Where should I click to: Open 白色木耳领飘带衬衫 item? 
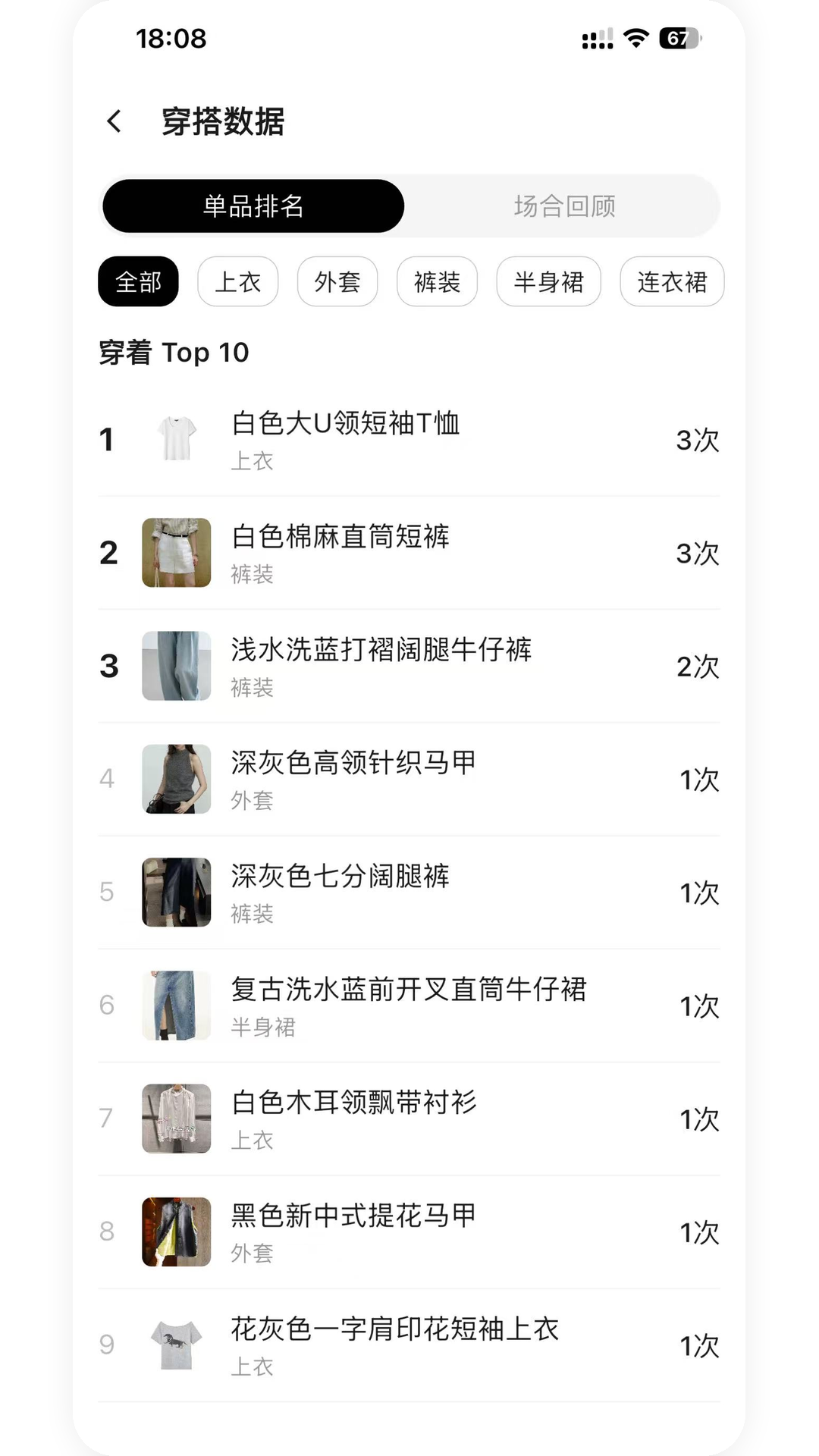pos(409,1119)
